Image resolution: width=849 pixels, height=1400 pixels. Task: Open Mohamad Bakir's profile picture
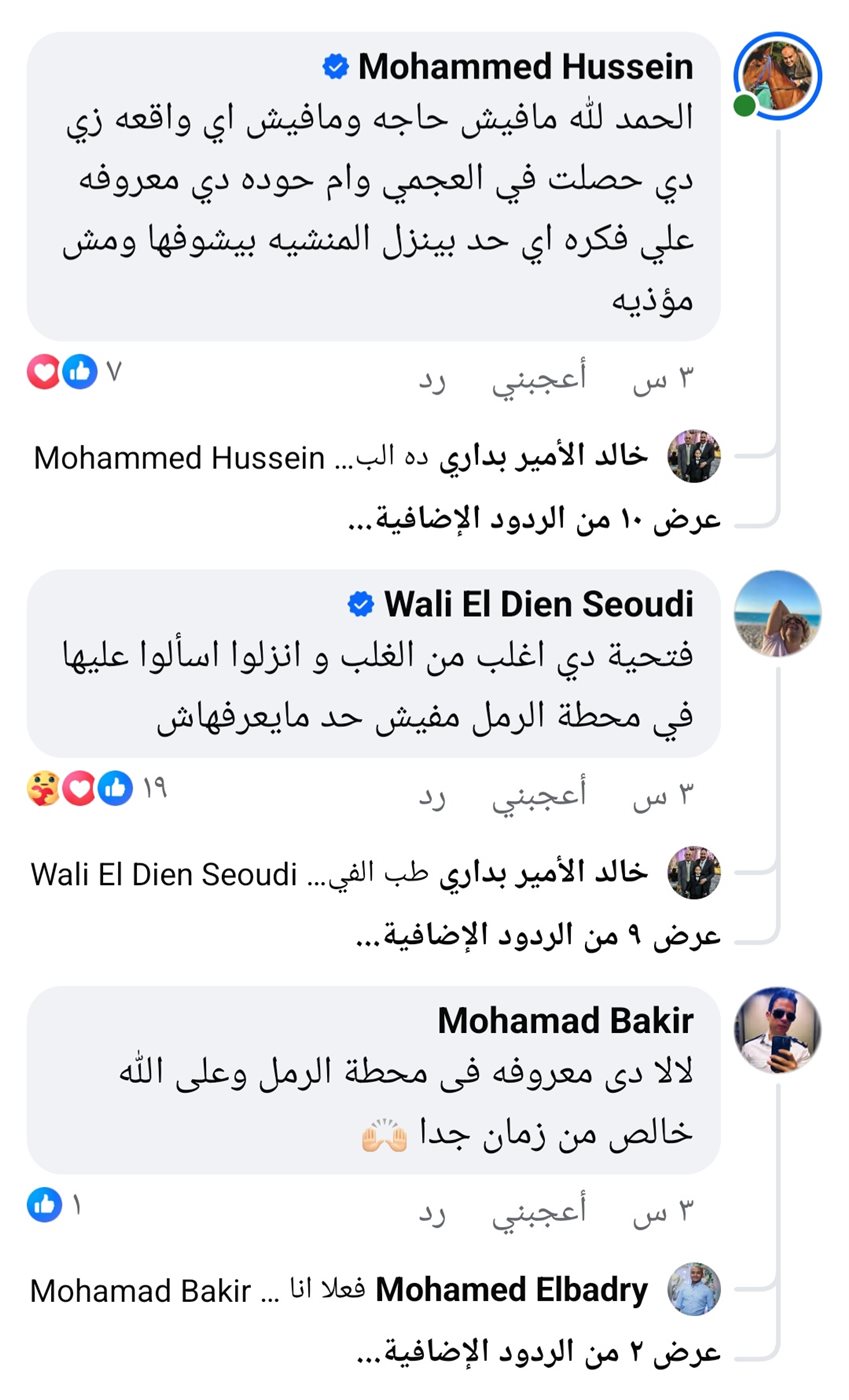pos(777,1030)
